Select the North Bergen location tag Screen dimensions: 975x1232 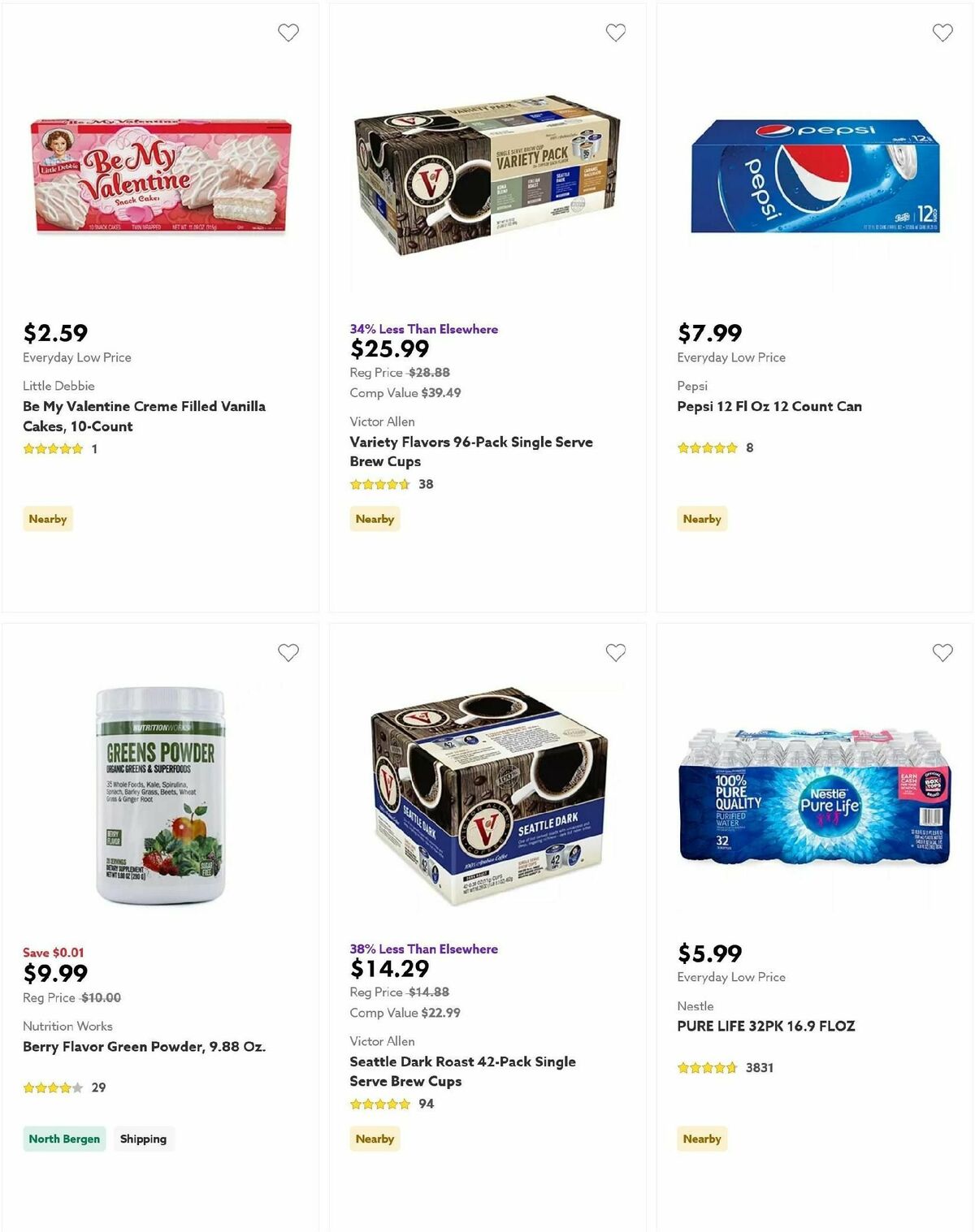click(x=63, y=1139)
